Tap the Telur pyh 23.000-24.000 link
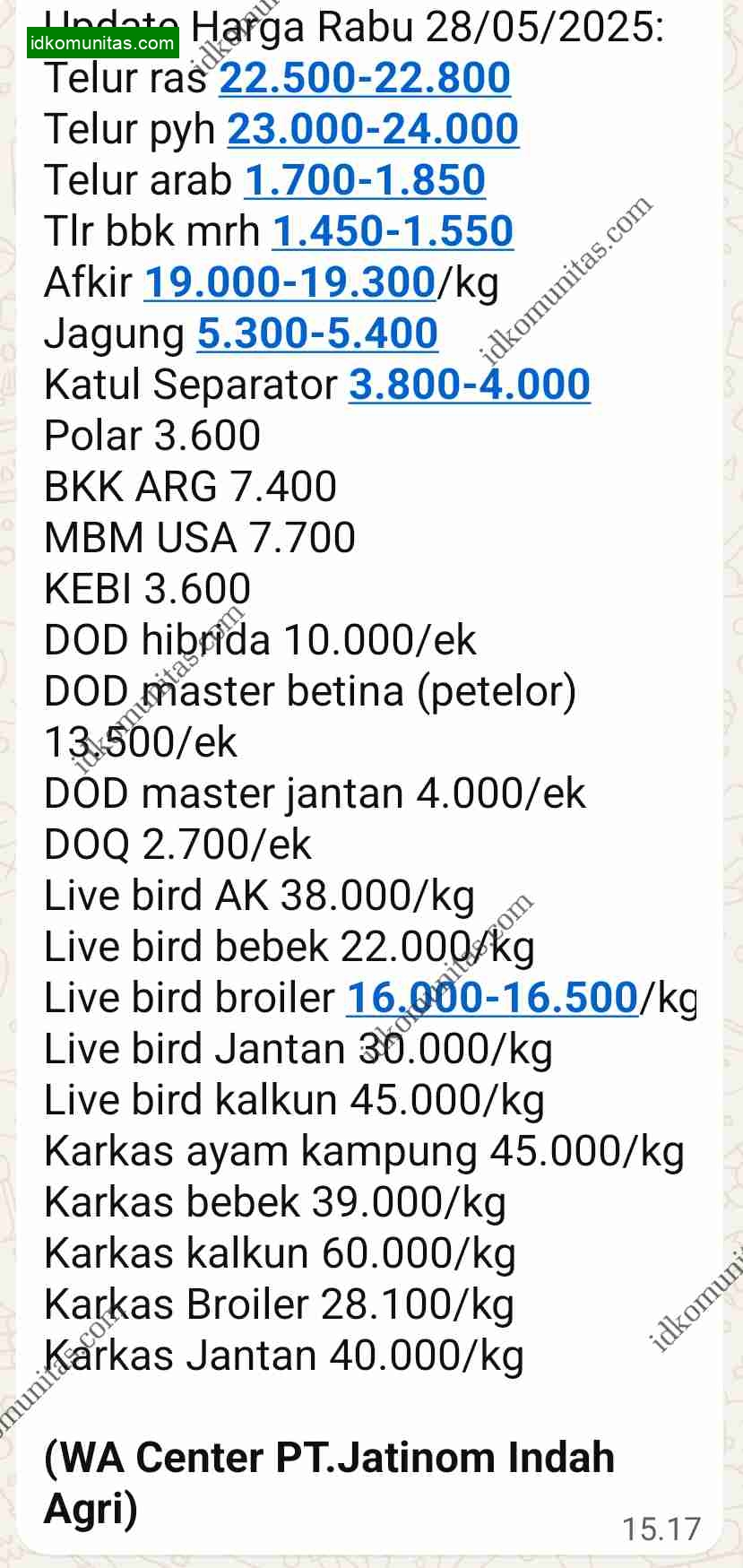This screenshot has height=1568, width=743. click(x=373, y=129)
